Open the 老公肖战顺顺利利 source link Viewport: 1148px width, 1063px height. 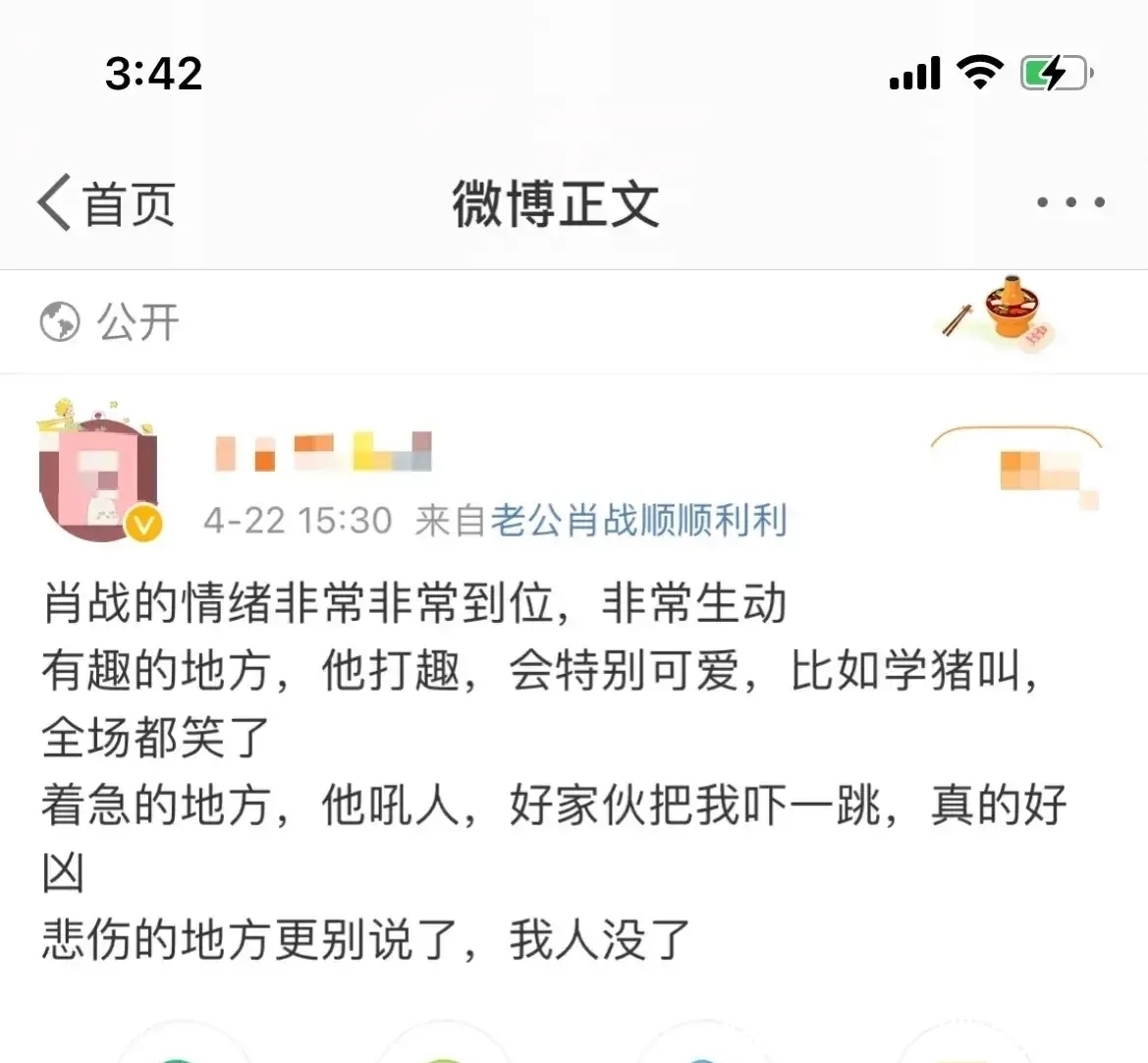[638, 520]
